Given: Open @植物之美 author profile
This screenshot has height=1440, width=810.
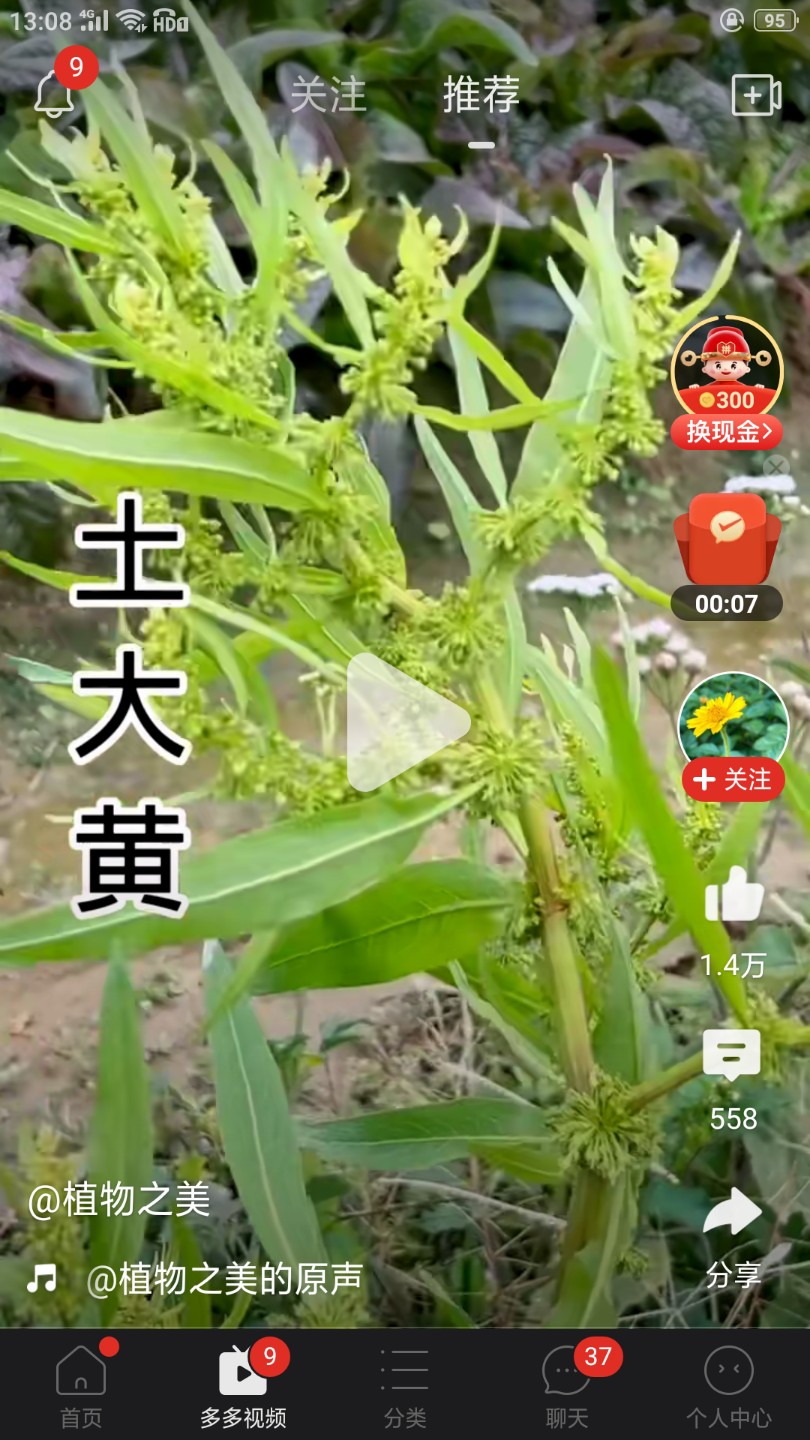Looking at the screenshot, I should click(x=120, y=1201).
